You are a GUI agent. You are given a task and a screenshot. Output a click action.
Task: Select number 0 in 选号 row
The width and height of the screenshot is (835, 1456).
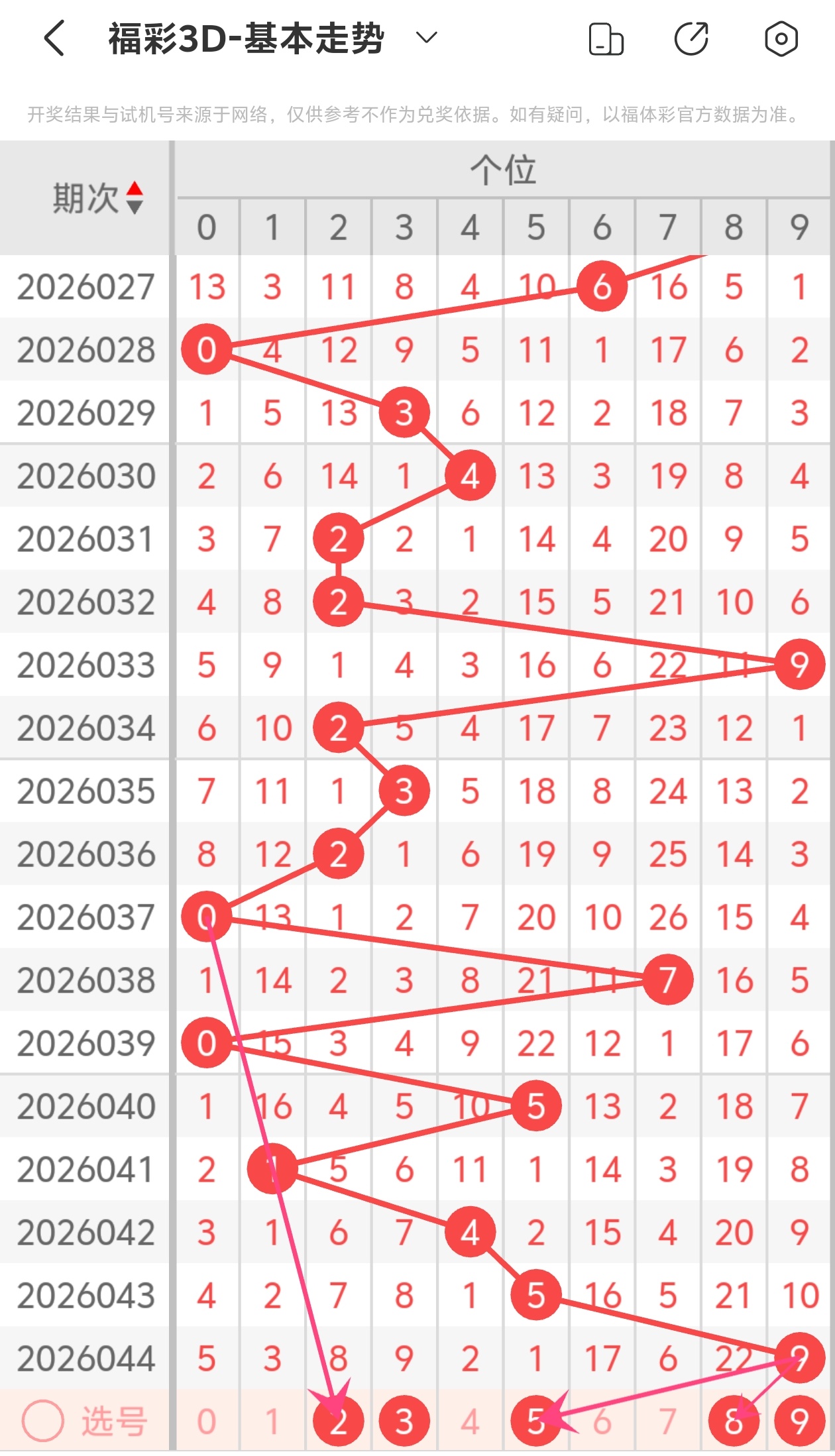(206, 1422)
